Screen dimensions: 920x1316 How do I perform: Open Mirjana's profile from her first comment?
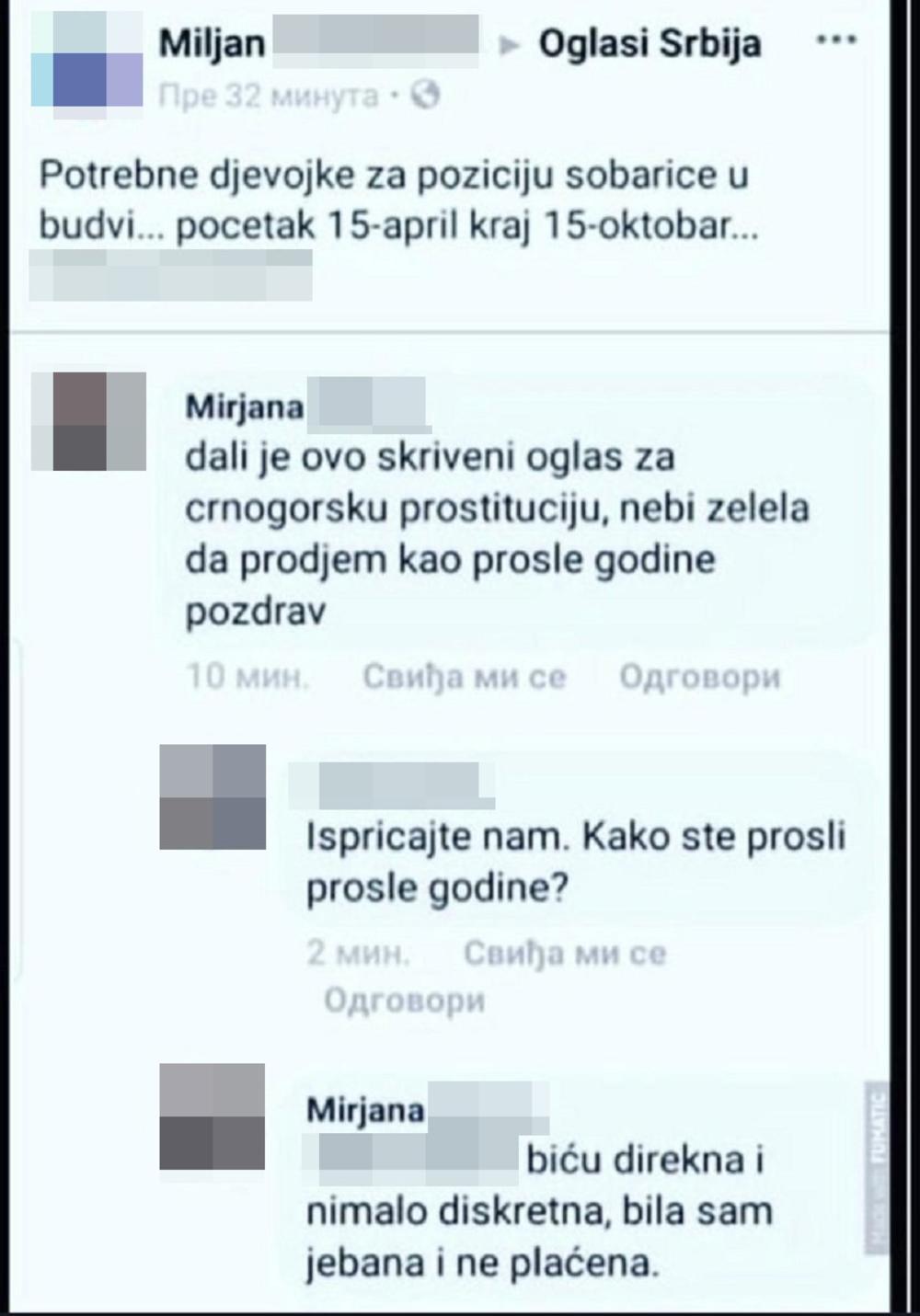pyautogui.click(x=245, y=406)
